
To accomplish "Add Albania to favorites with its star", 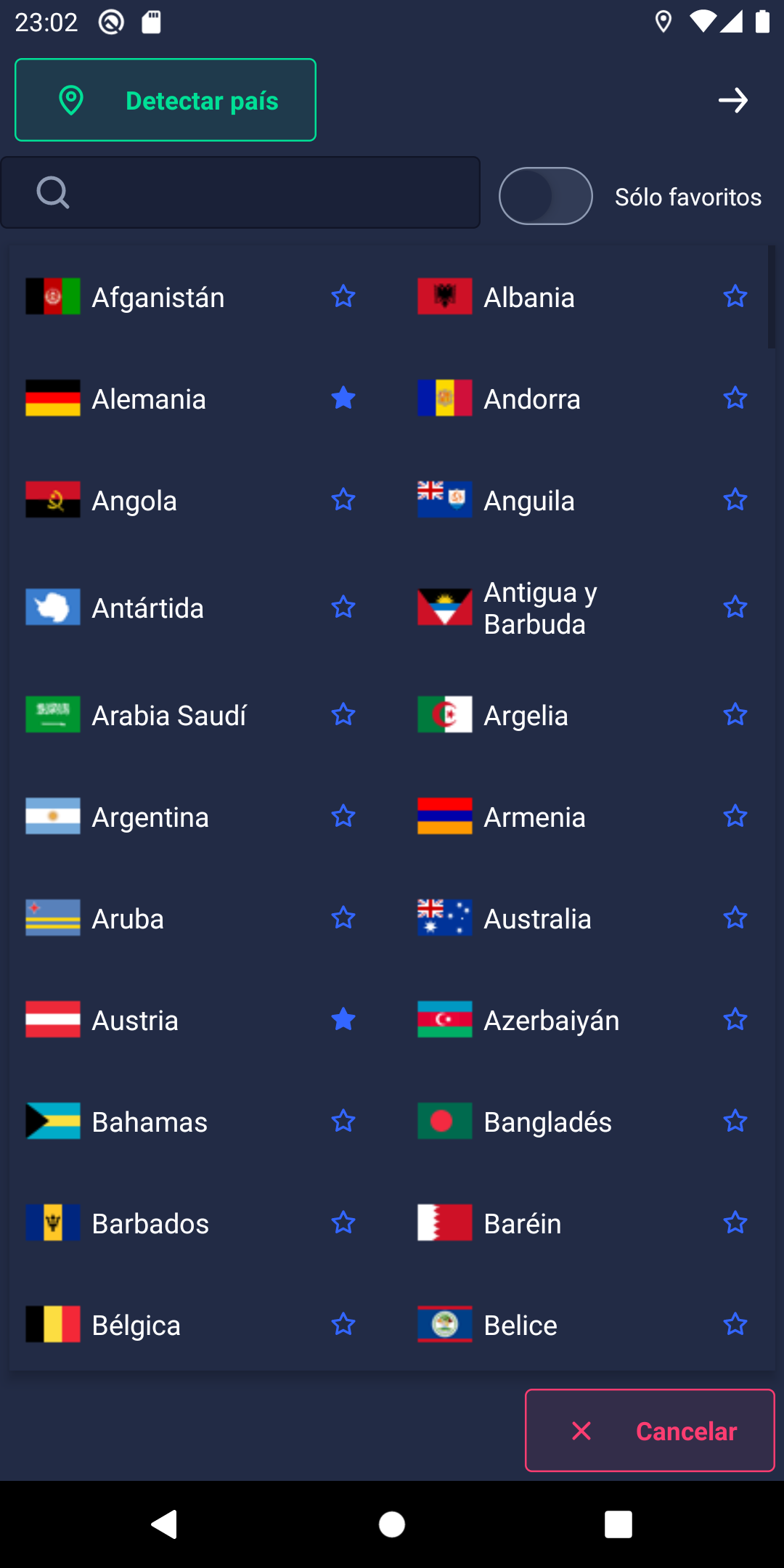I will (x=735, y=296).
